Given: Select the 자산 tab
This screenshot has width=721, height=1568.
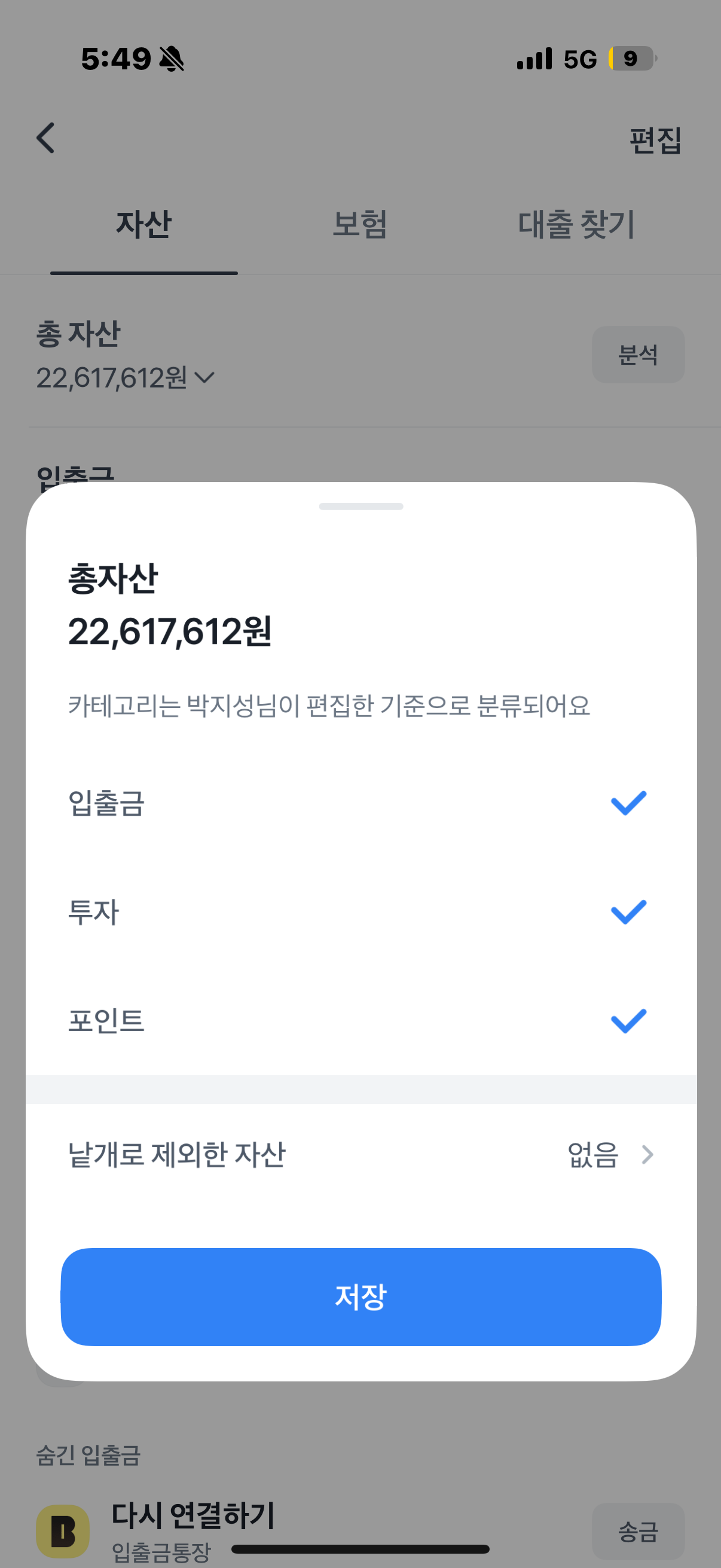Looking at the screenshot, I should [x=143, y=225].
